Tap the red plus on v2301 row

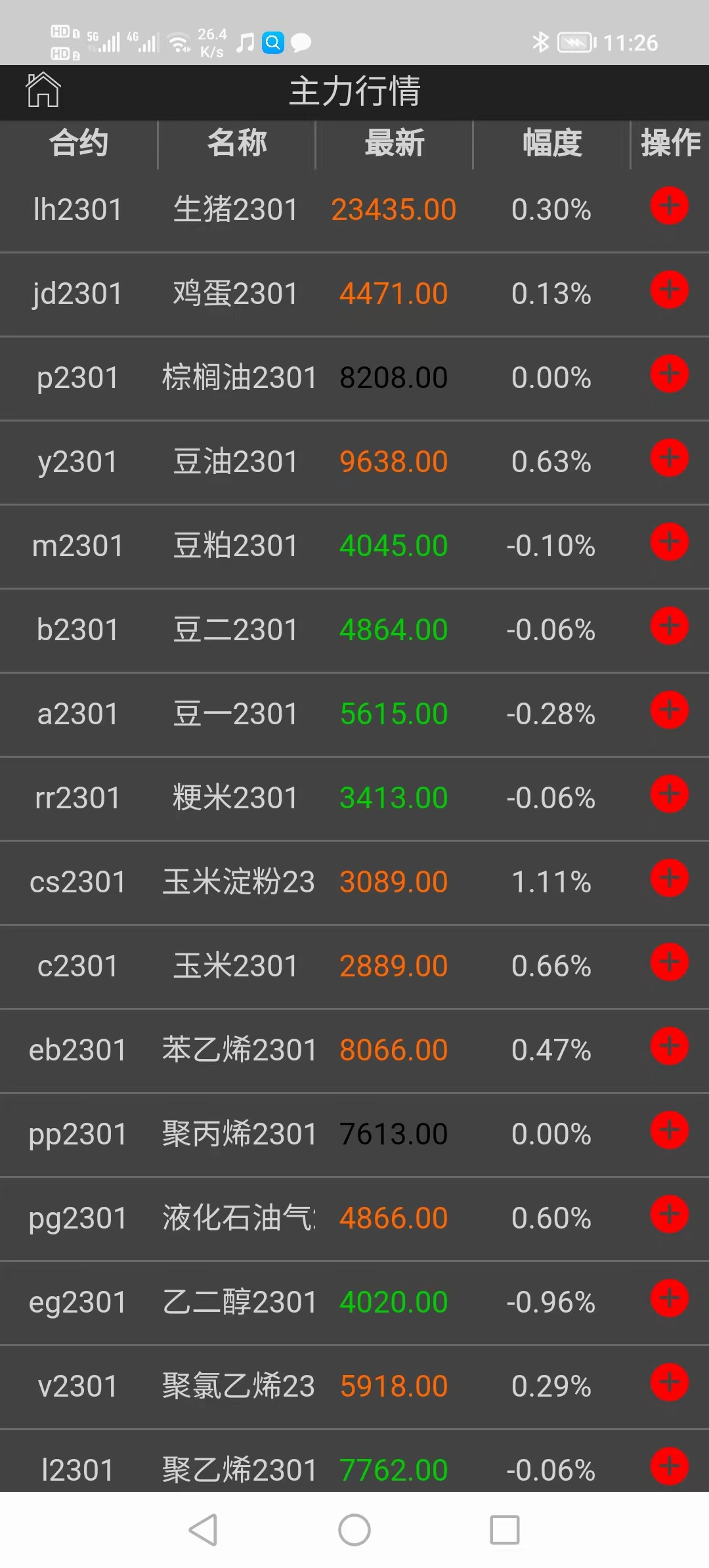point(669,1383)
